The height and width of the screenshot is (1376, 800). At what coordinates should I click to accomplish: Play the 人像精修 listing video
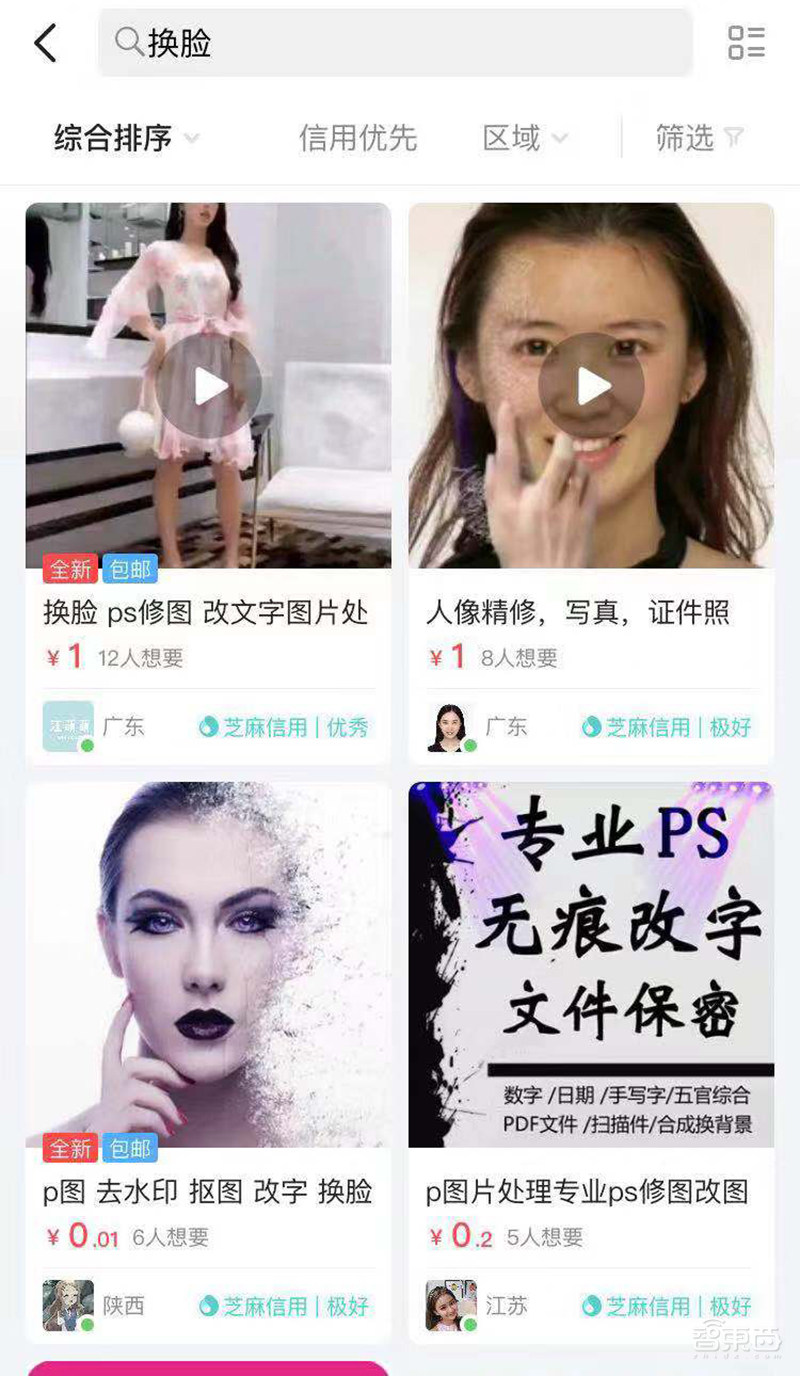(x=592, y=385)
